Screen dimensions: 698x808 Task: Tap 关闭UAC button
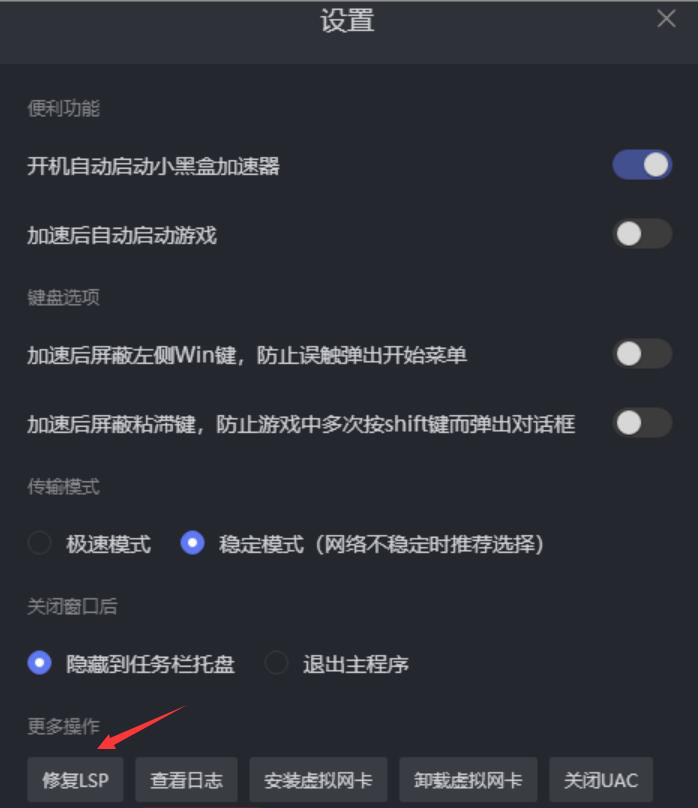600,780
